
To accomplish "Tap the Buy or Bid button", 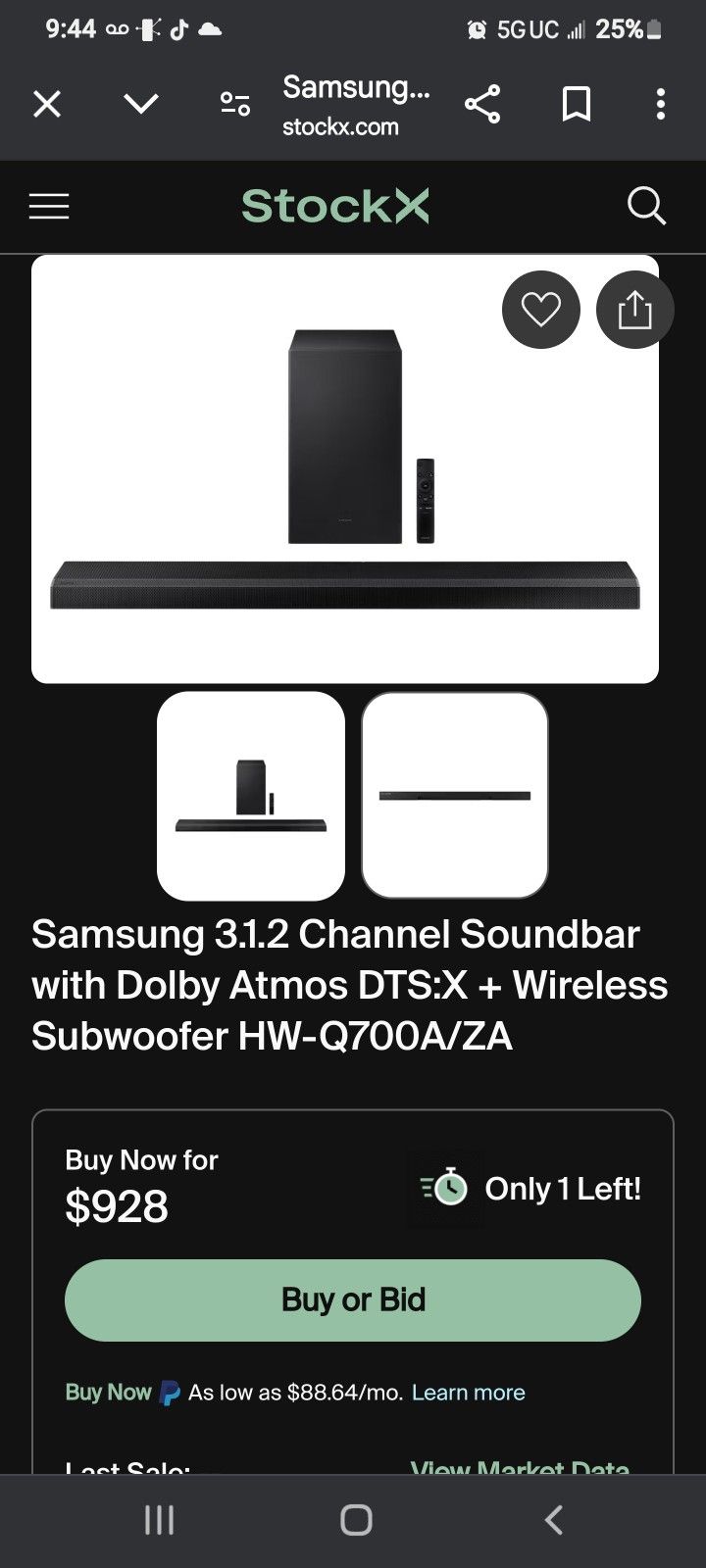I will 353,1300.
